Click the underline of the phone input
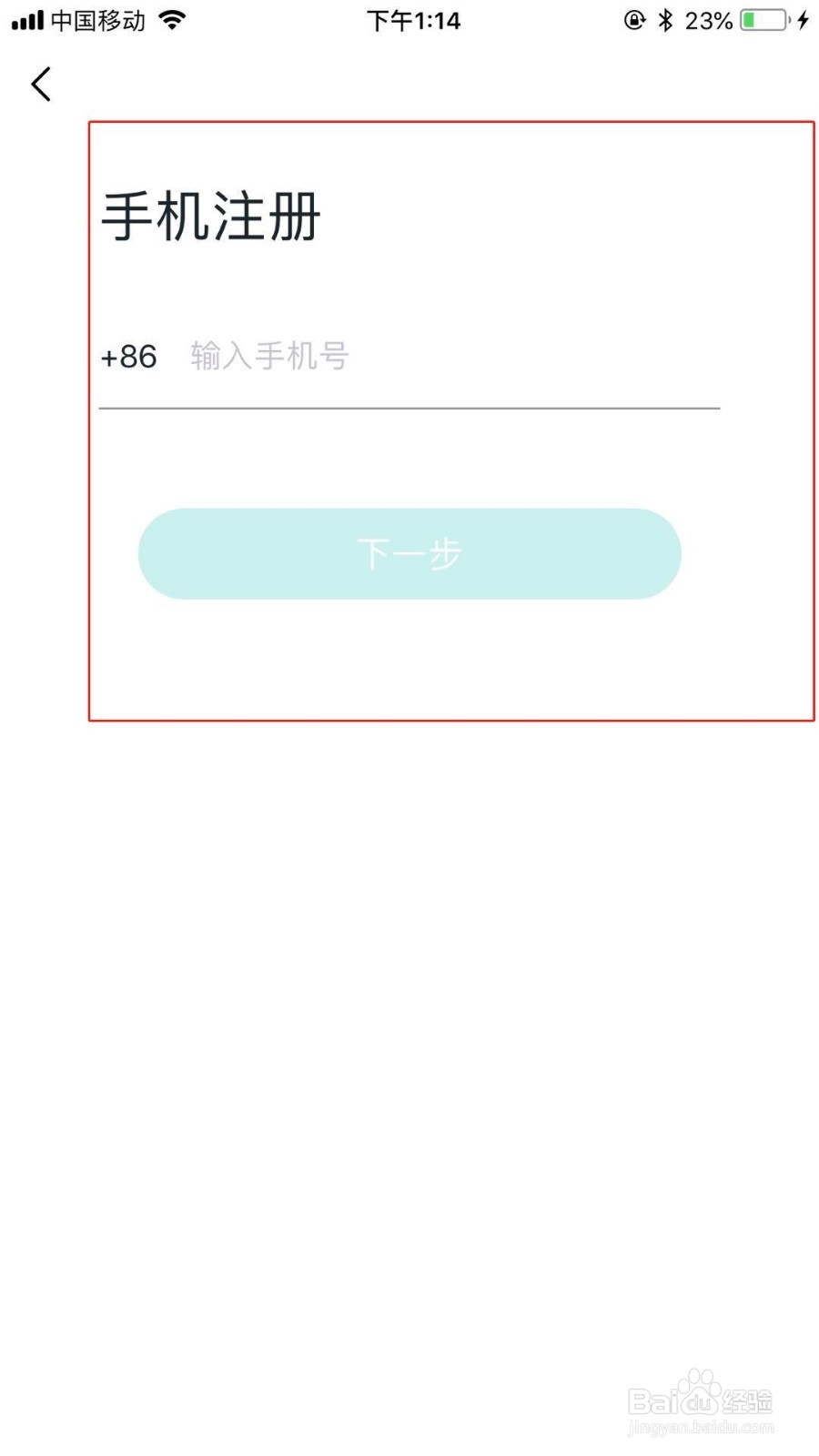Image resolution: width=819 pixels, height=1456 pixels. coord(409,409)
